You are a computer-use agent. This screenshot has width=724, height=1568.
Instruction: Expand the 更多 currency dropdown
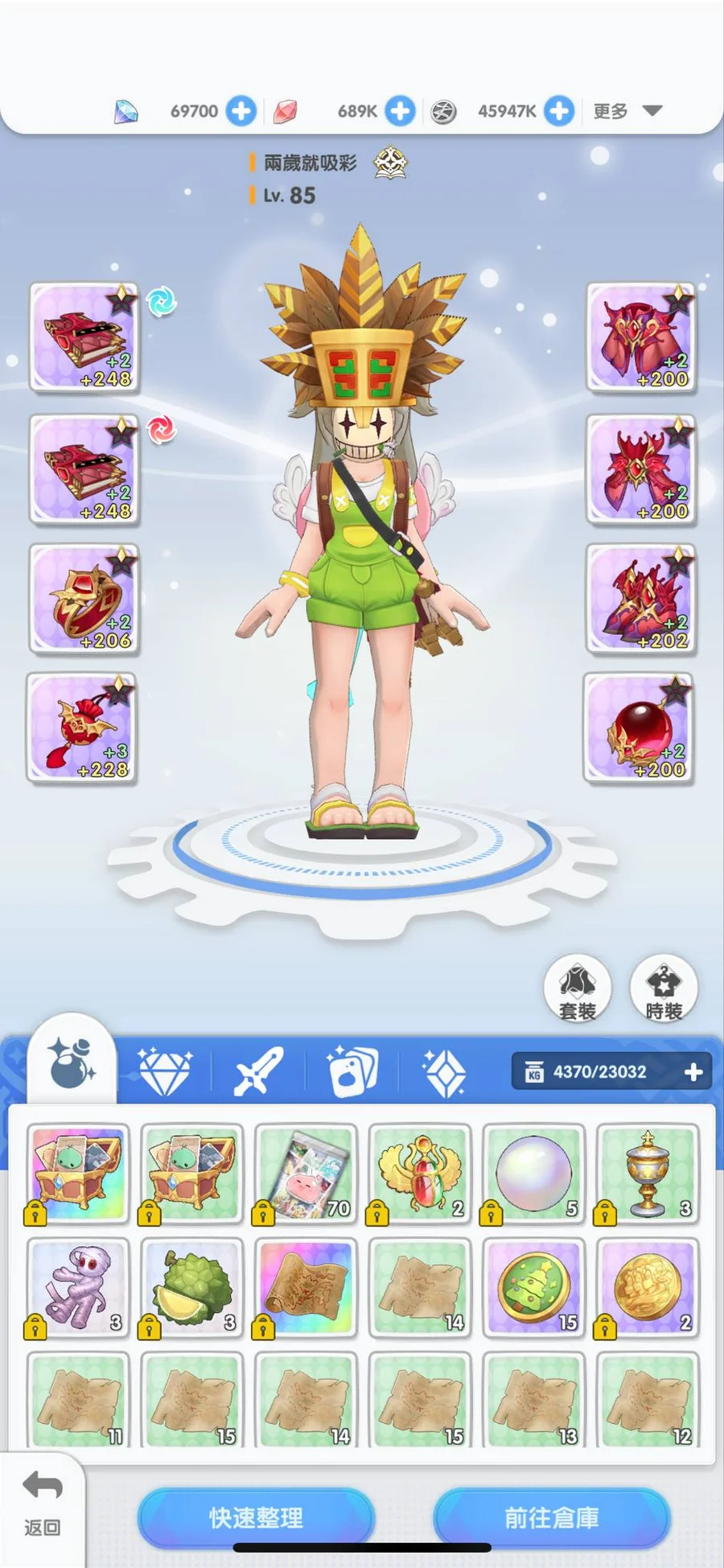(x=627, y=110)
